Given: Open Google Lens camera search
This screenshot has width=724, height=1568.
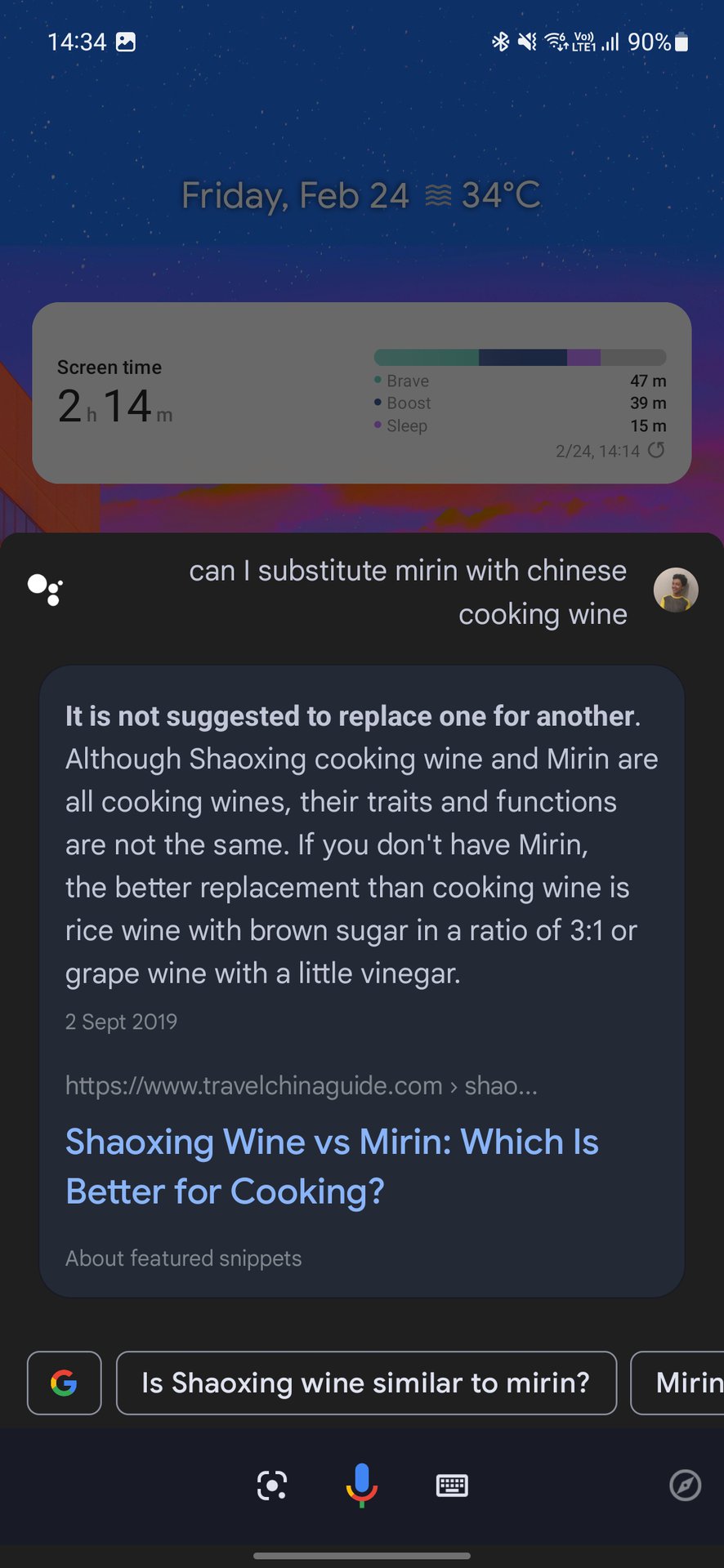Looking at the screenshot, I should tap(271, 1486).
